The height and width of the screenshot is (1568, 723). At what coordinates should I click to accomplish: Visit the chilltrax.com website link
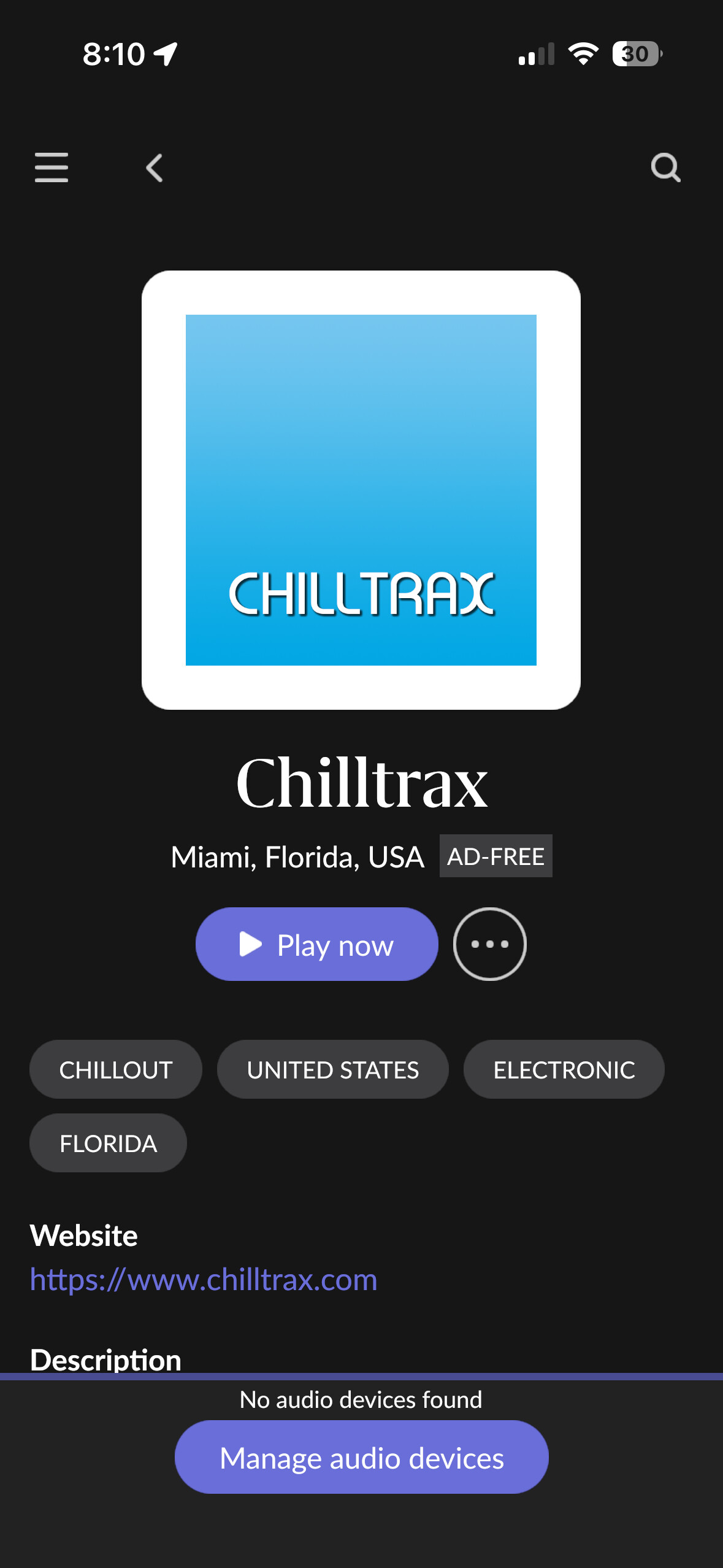click(204, 1279)
